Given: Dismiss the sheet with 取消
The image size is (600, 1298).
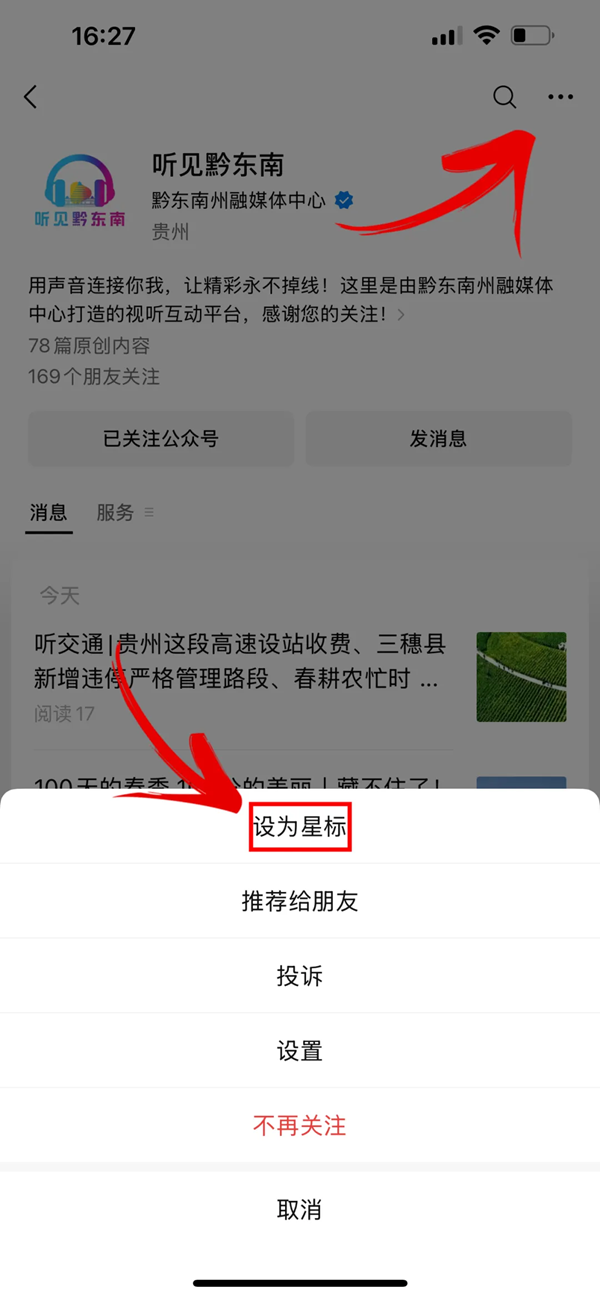Looking at the screenshot, I should pyautogui.click(x=300, y=1209).
